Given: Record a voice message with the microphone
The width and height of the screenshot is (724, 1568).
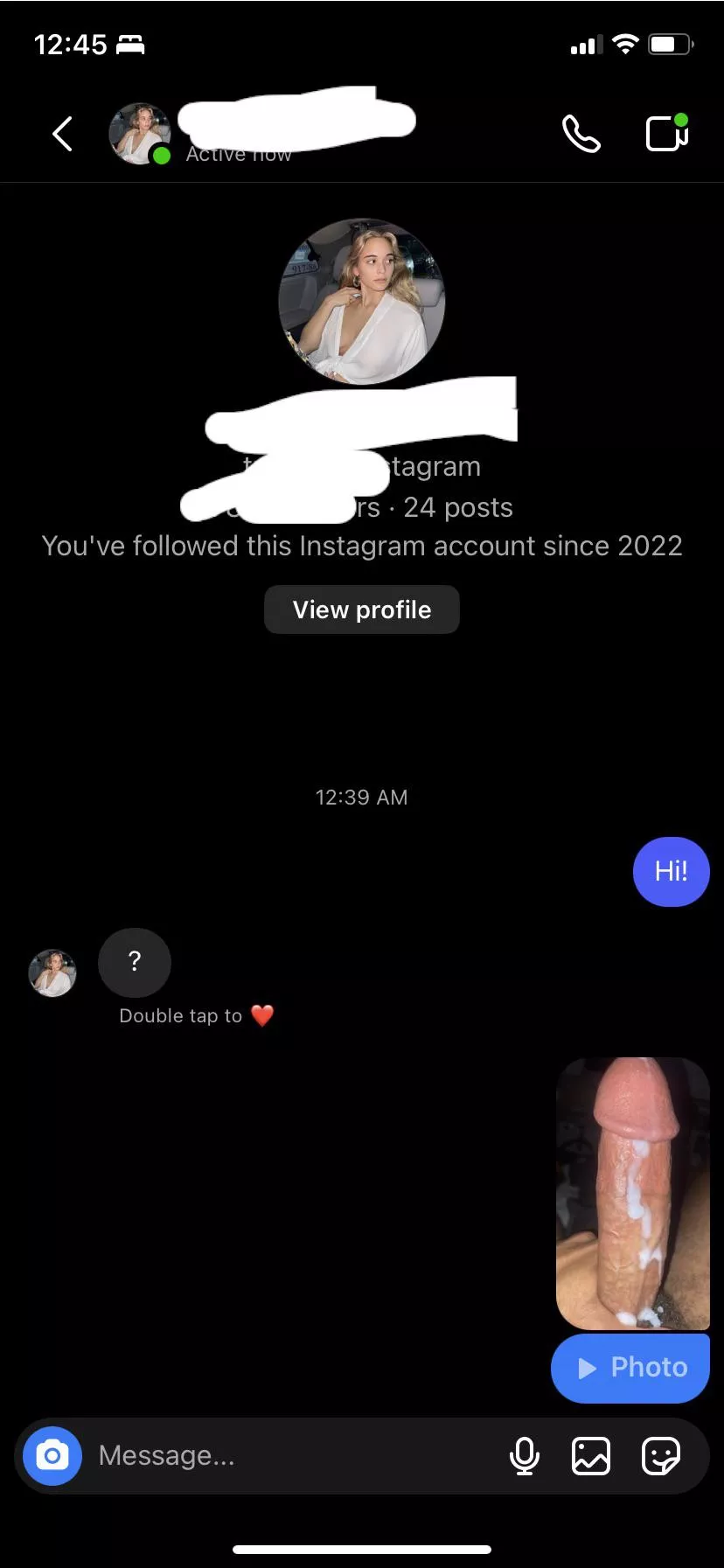Looking at the screenshot, I should (524, 1455).
